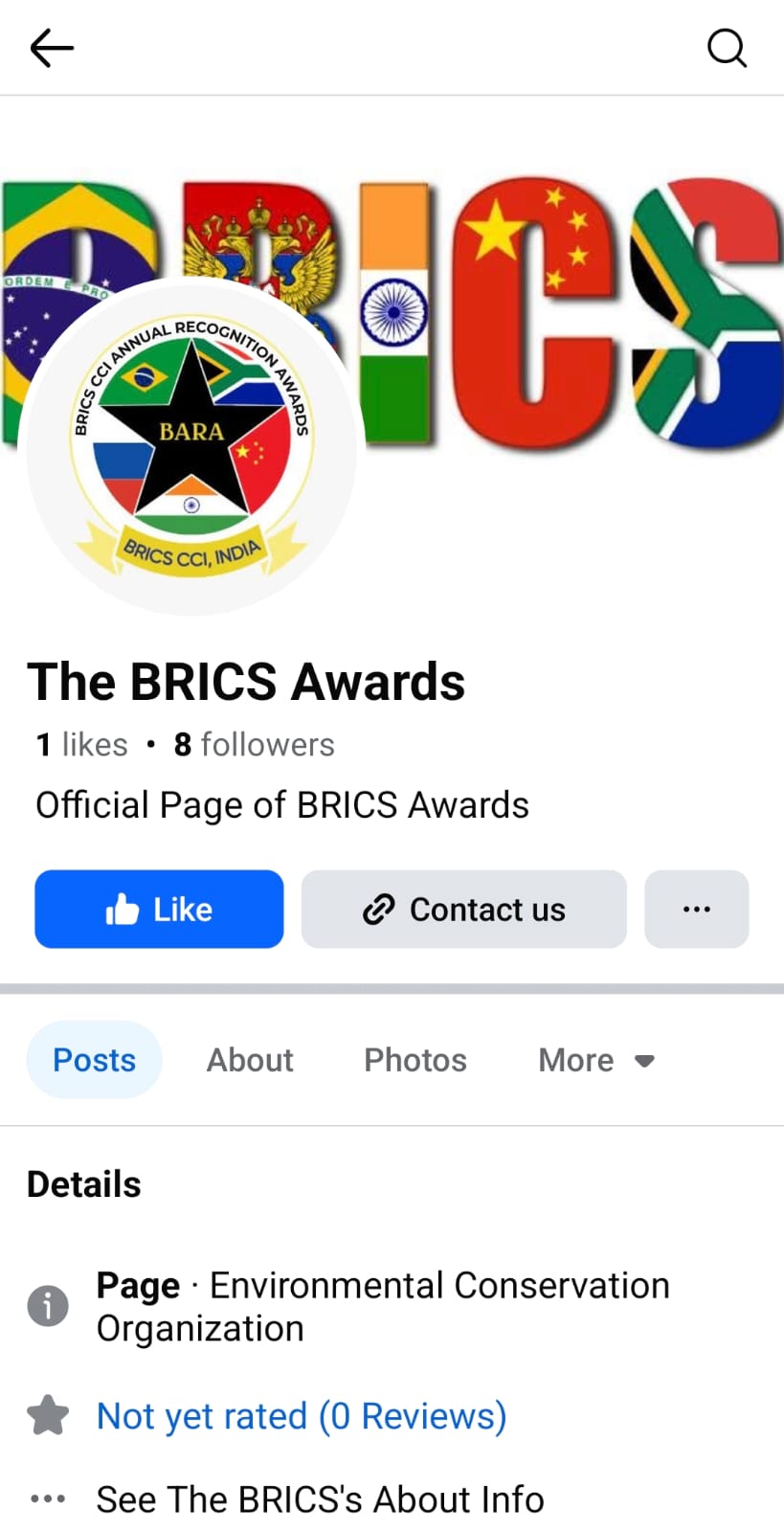See The BRICS's About Info
Image resolution: width=784 pixels, height=1532 pixels.
pos(320,1499)
